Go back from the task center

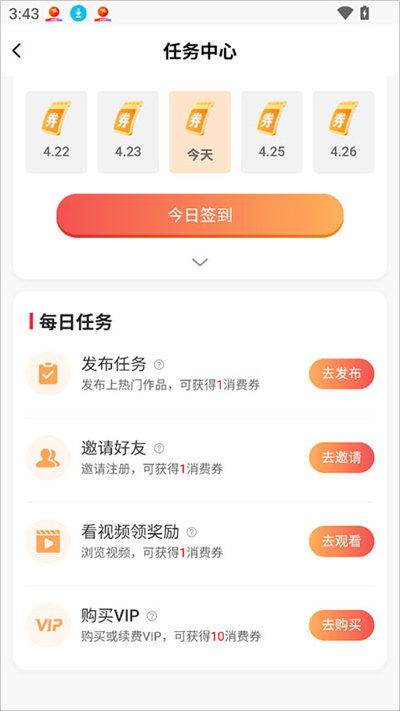17,51
